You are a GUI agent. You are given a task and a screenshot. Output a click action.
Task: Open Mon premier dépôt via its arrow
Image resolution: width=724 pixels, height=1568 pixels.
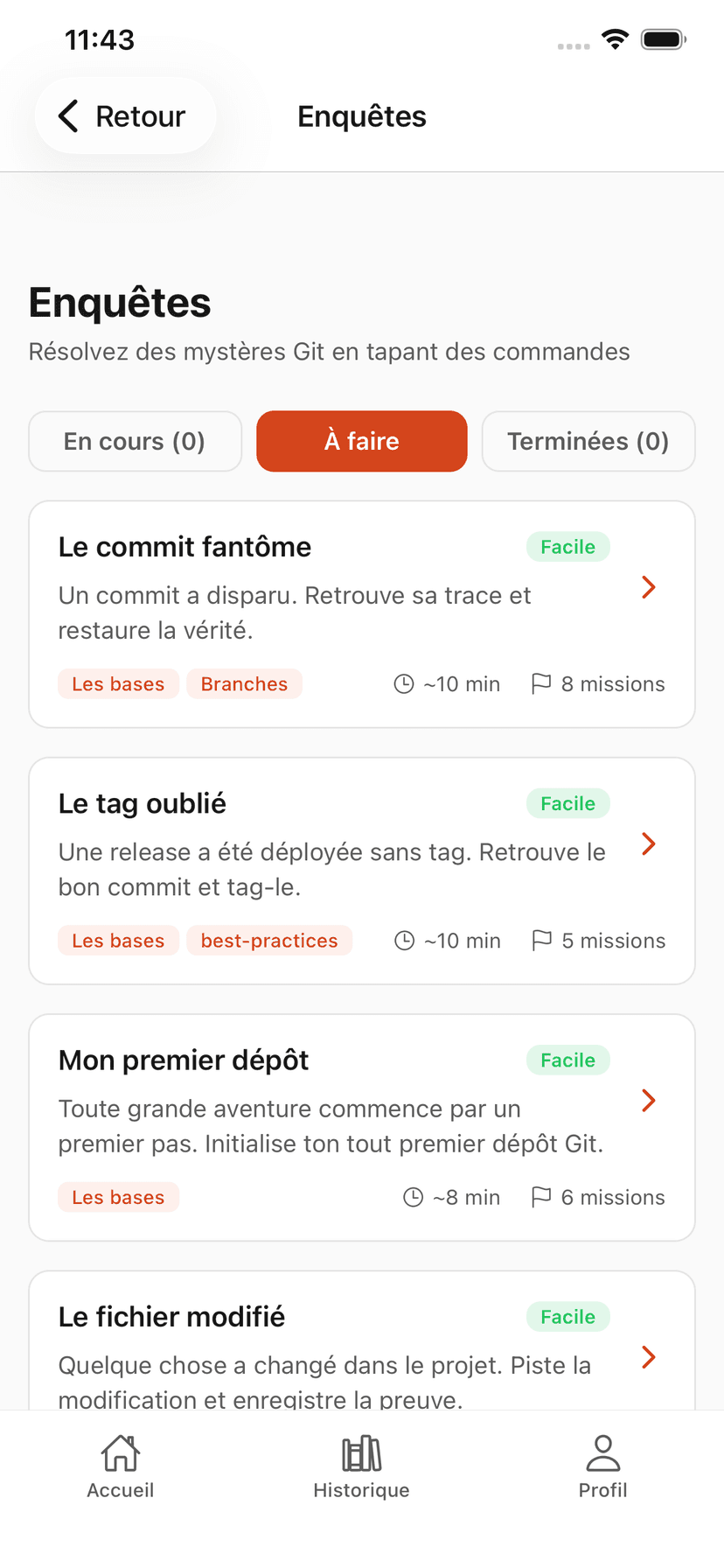648,1101
